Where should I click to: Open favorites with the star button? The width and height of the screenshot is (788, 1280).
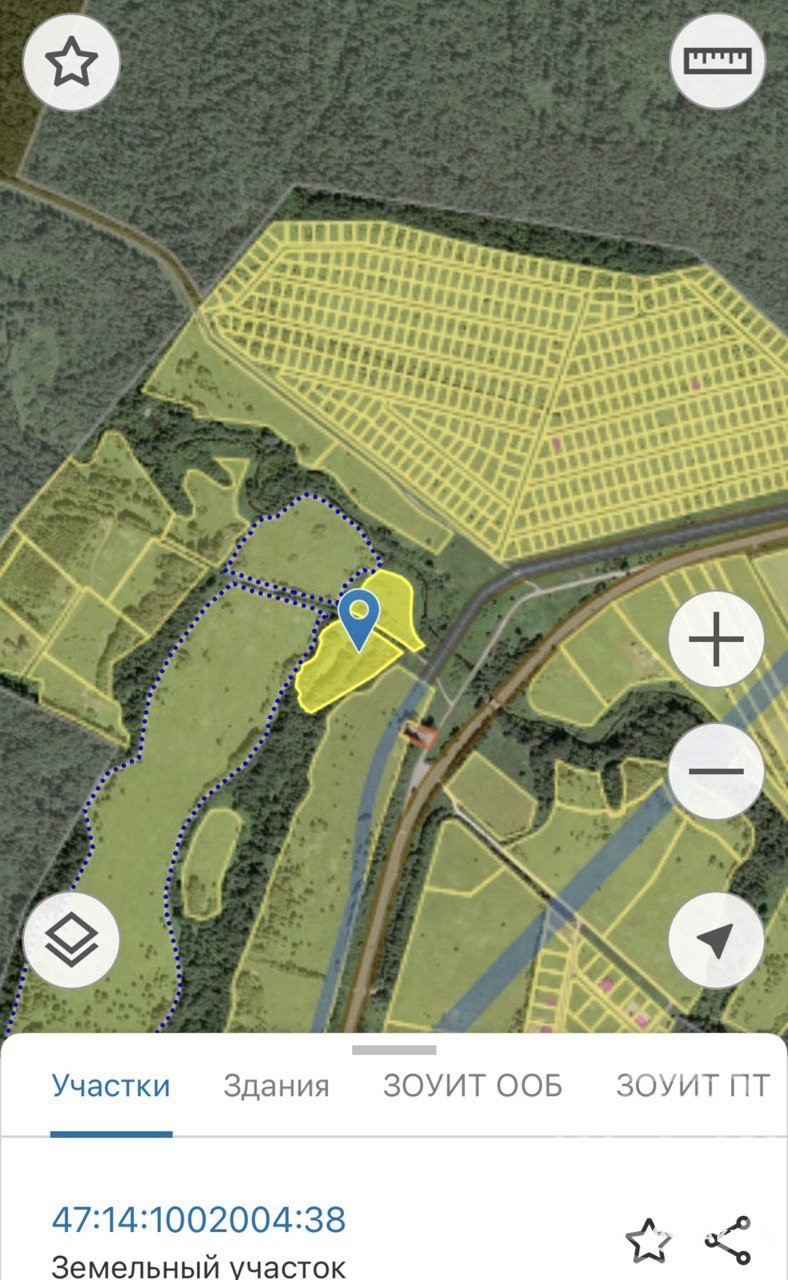(x=71, y=62)
